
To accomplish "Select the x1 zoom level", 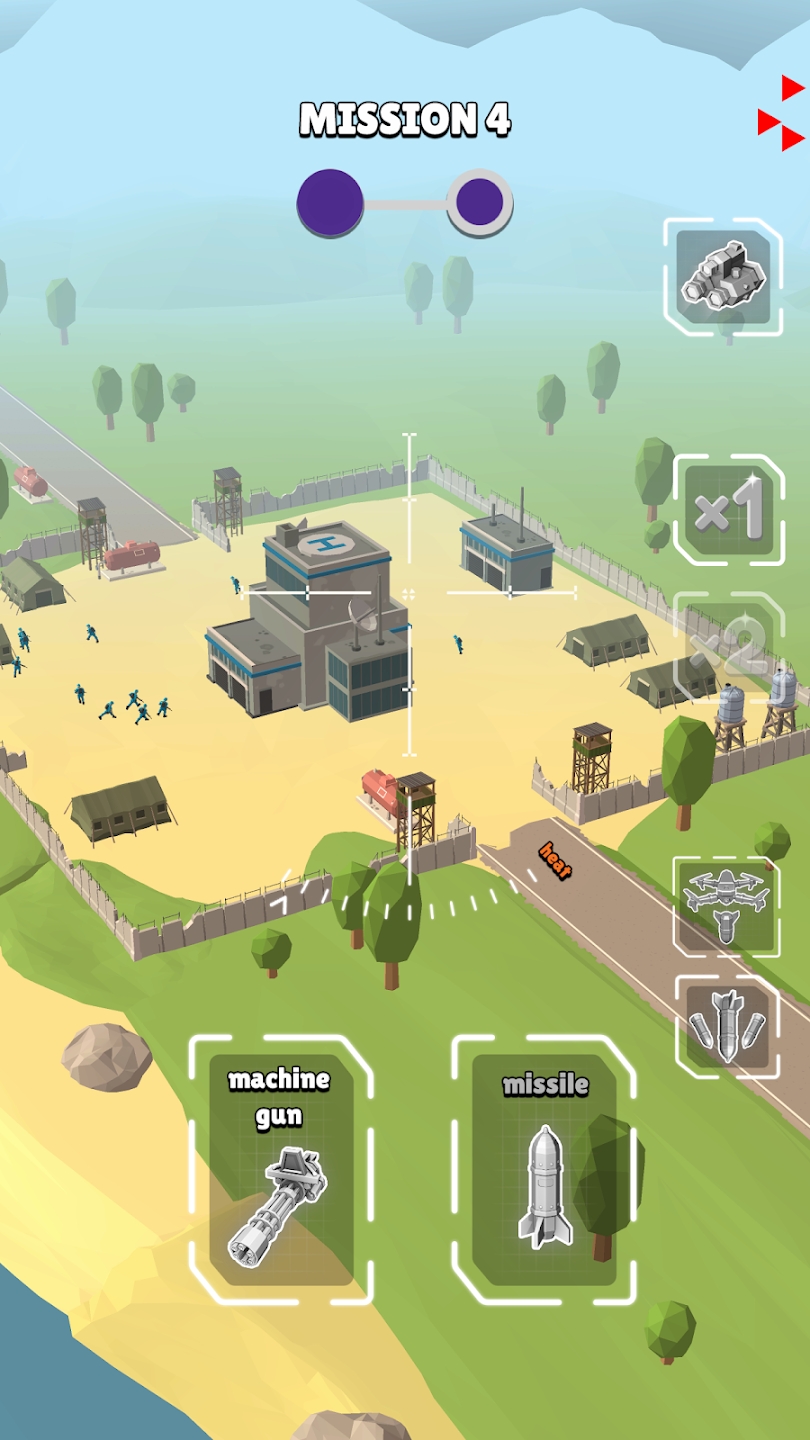I will 730,511.
